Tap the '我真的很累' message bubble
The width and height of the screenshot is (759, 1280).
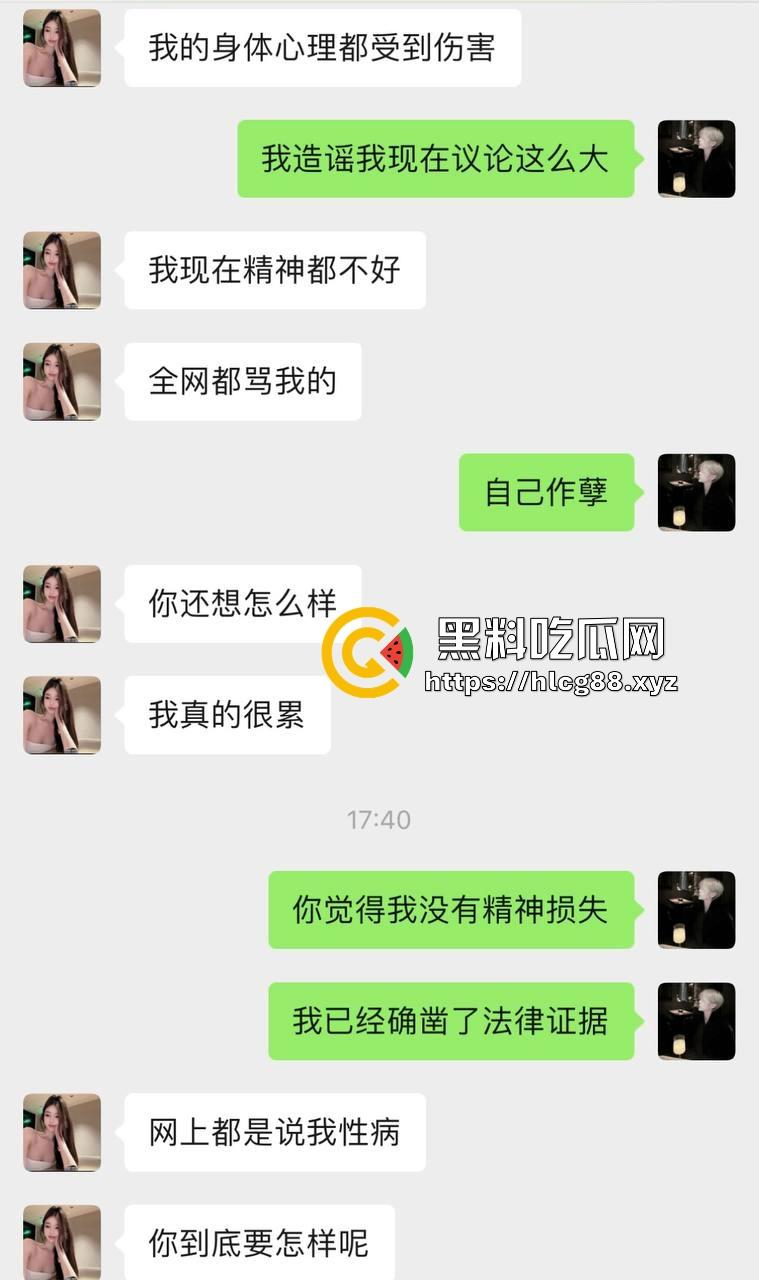click(x=226, y=716)
